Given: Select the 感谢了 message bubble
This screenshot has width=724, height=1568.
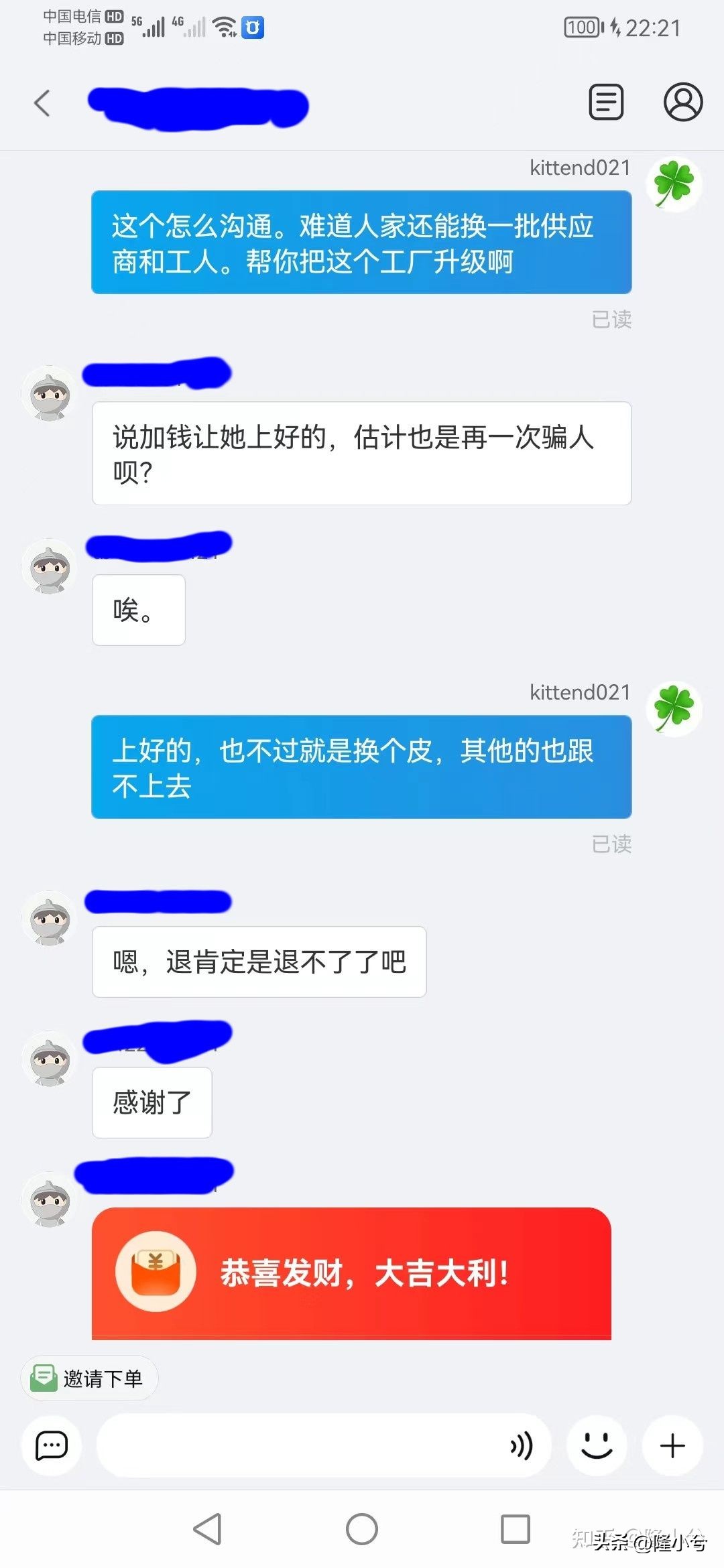Looking at the screenshot, I should click(x=151, y=1102).
